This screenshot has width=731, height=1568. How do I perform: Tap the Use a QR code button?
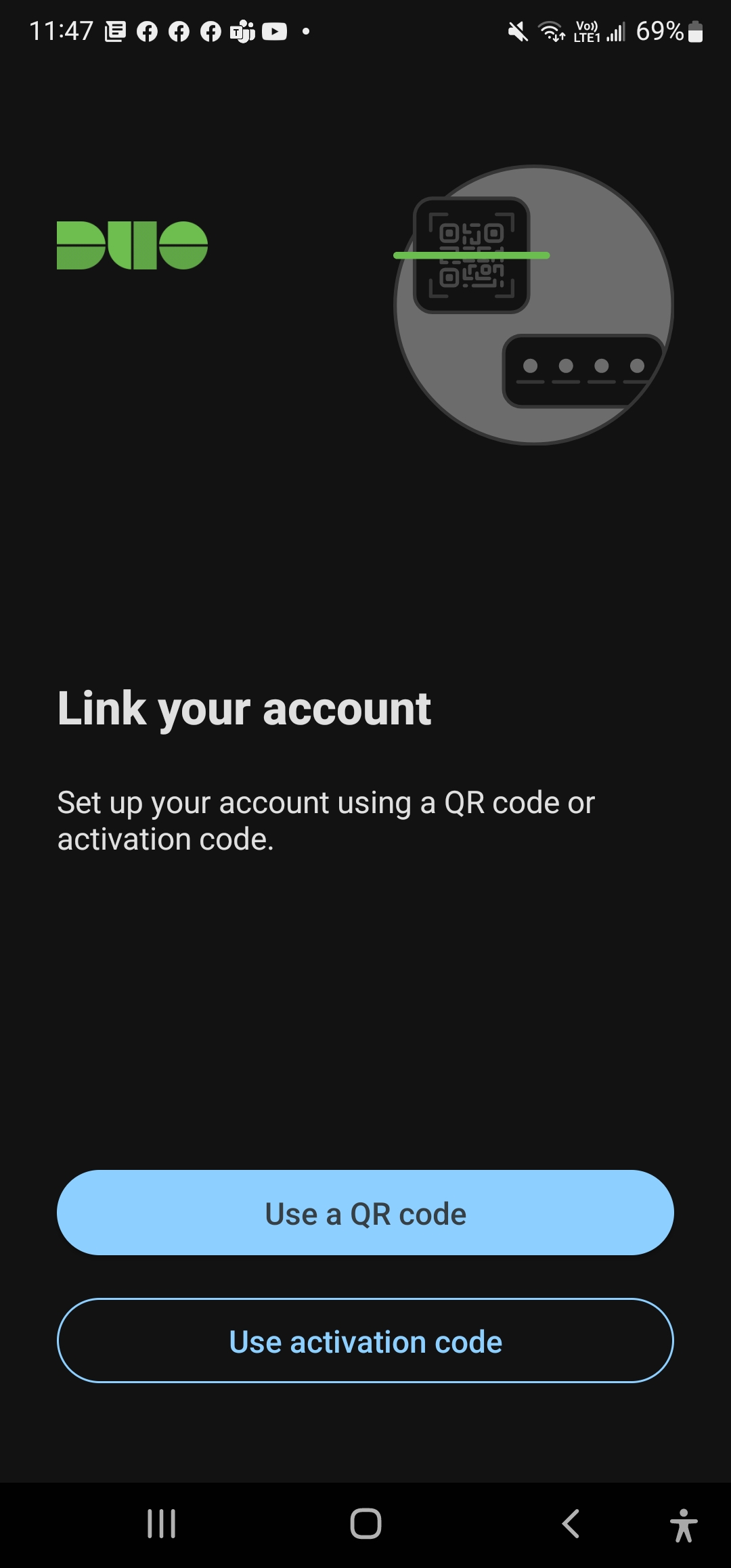click(365, 1213)
